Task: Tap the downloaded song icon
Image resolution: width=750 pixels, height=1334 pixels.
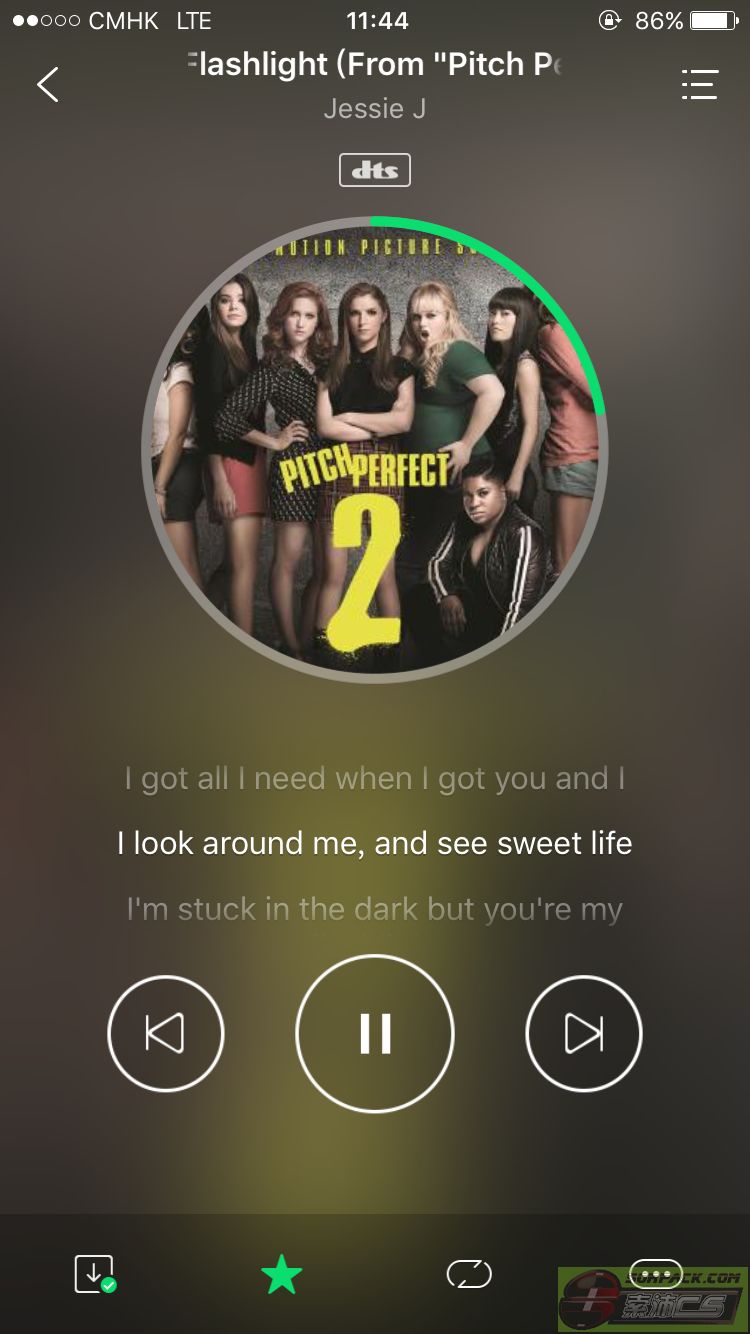Action: tap(95, 1274)
